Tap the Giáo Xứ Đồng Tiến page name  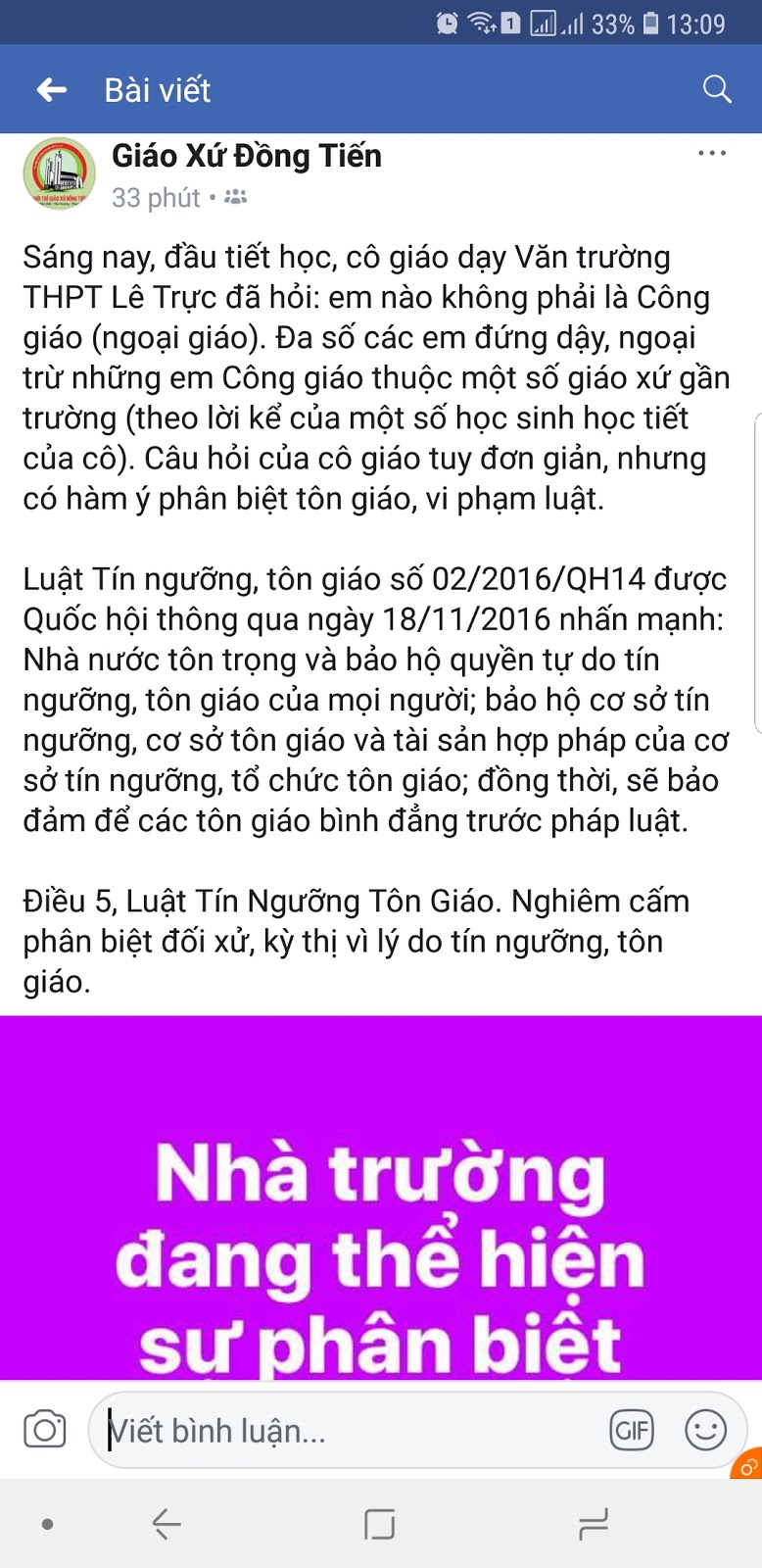[247, 155]
